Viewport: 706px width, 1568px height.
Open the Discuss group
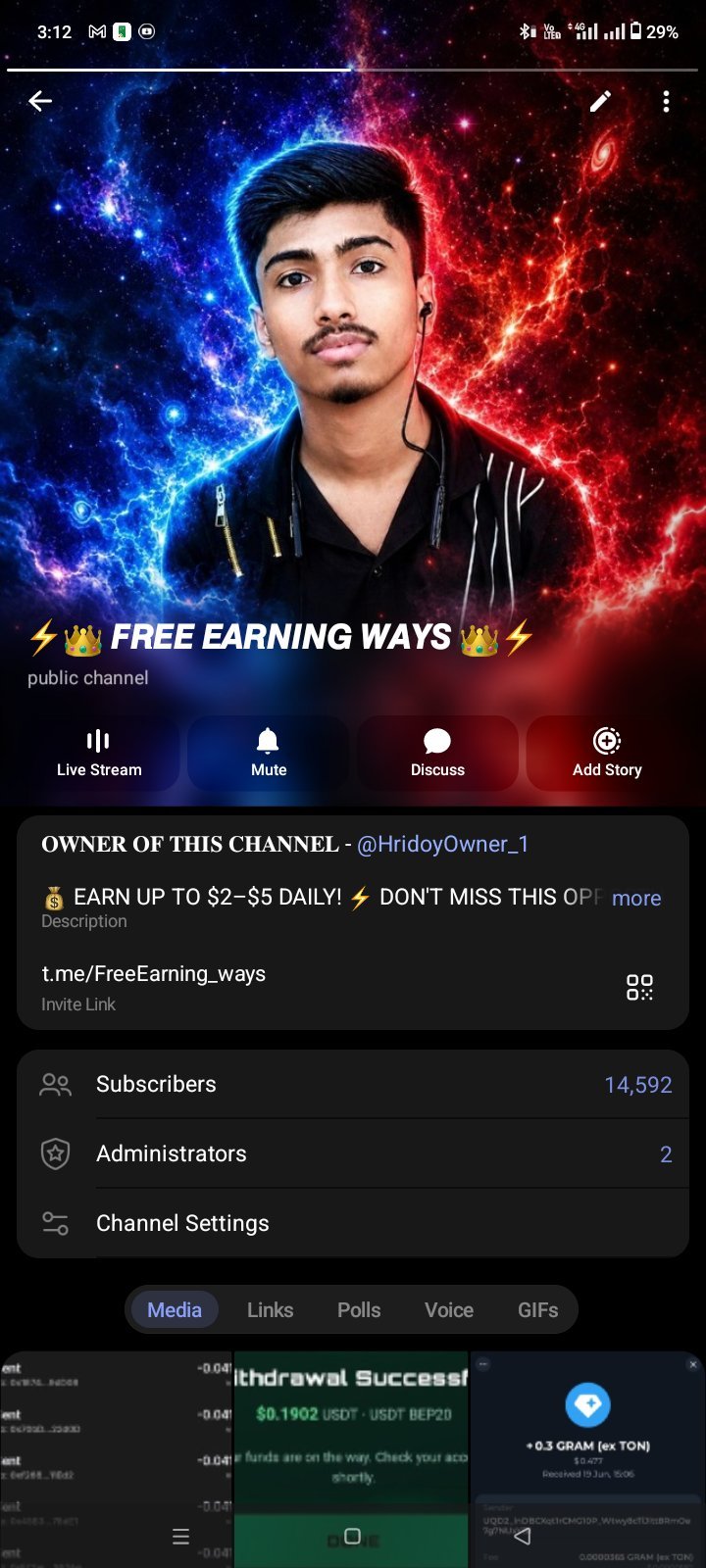click(437, 753)
